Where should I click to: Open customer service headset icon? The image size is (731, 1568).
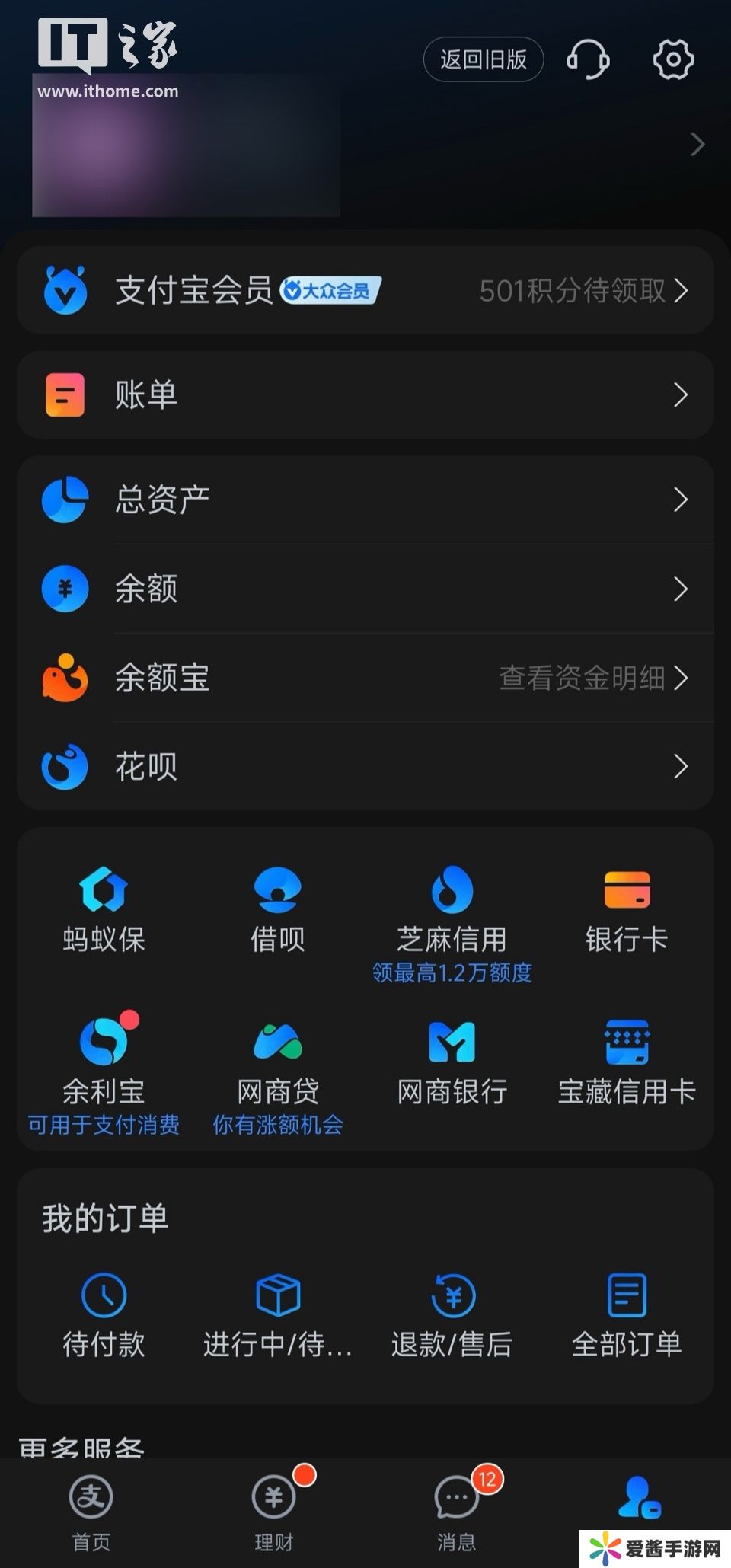click(x=588, y=59)
